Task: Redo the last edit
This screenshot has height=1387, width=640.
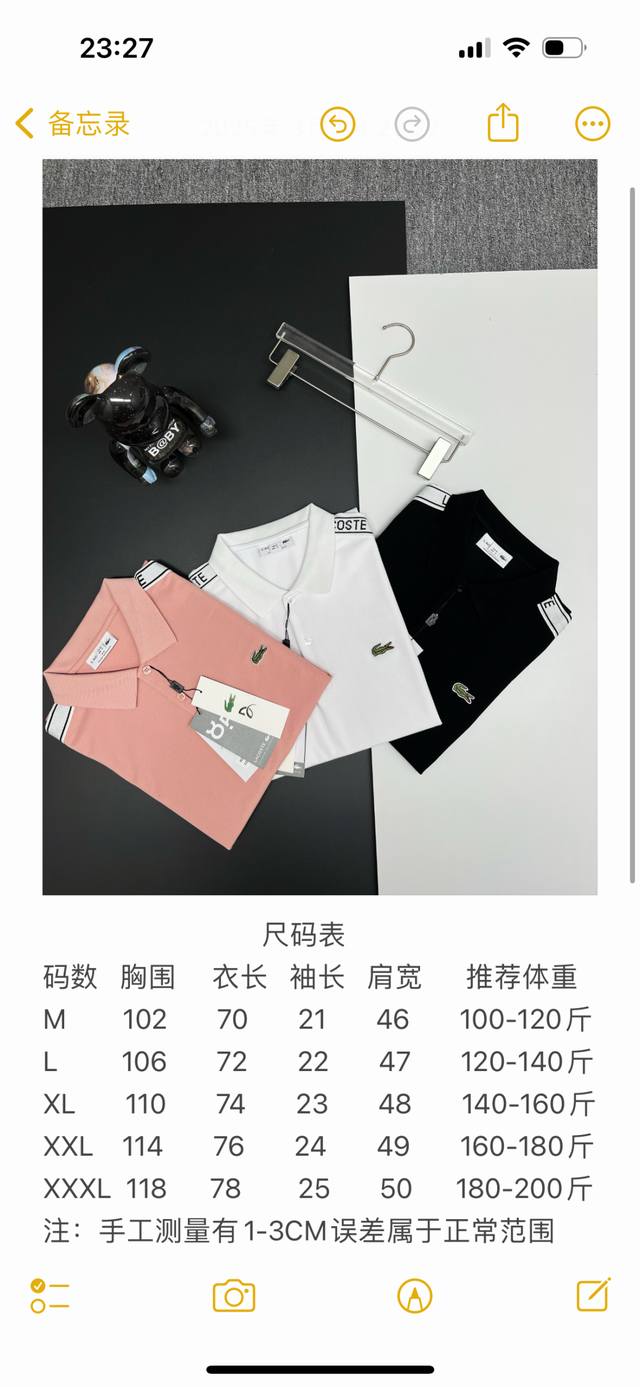Action: 412,124
